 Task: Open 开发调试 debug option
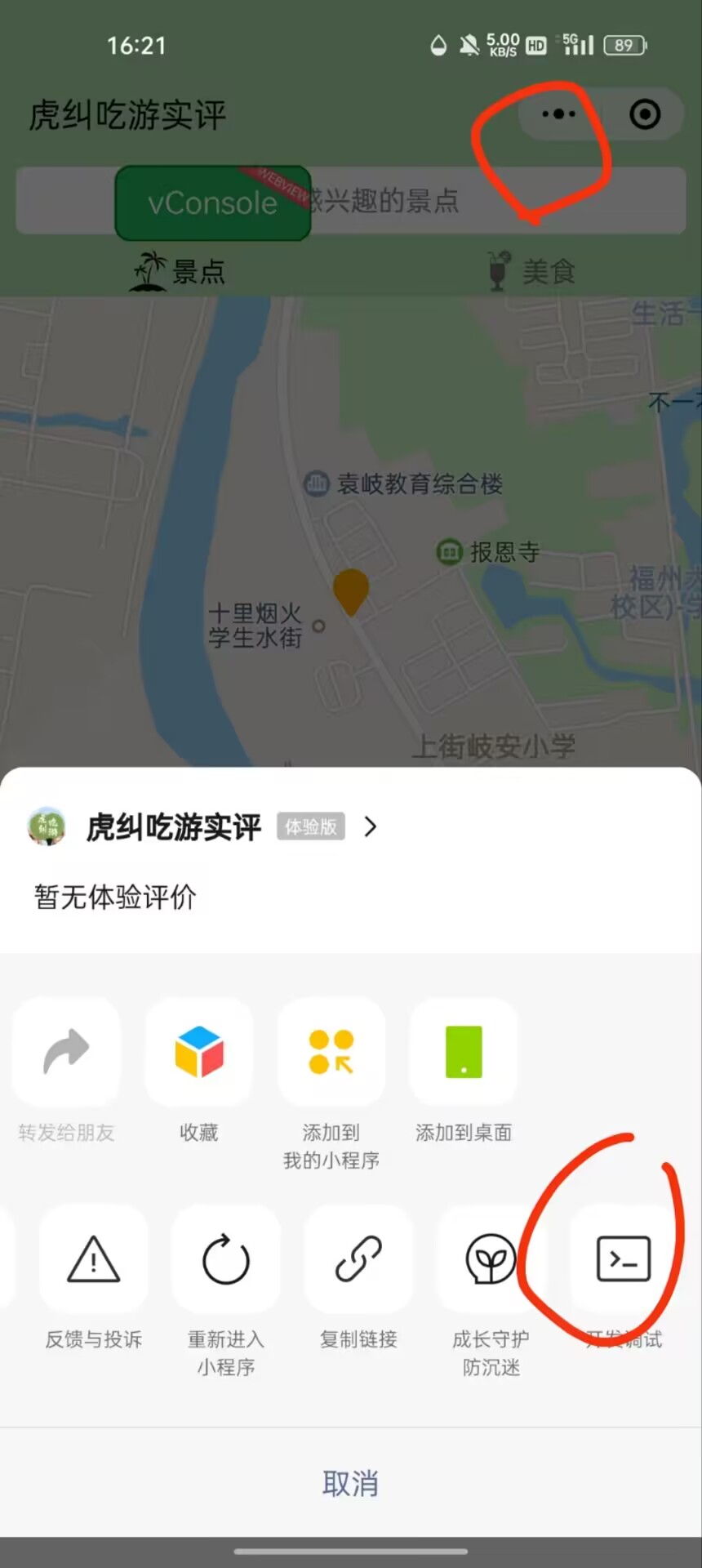coord(624,1259)
